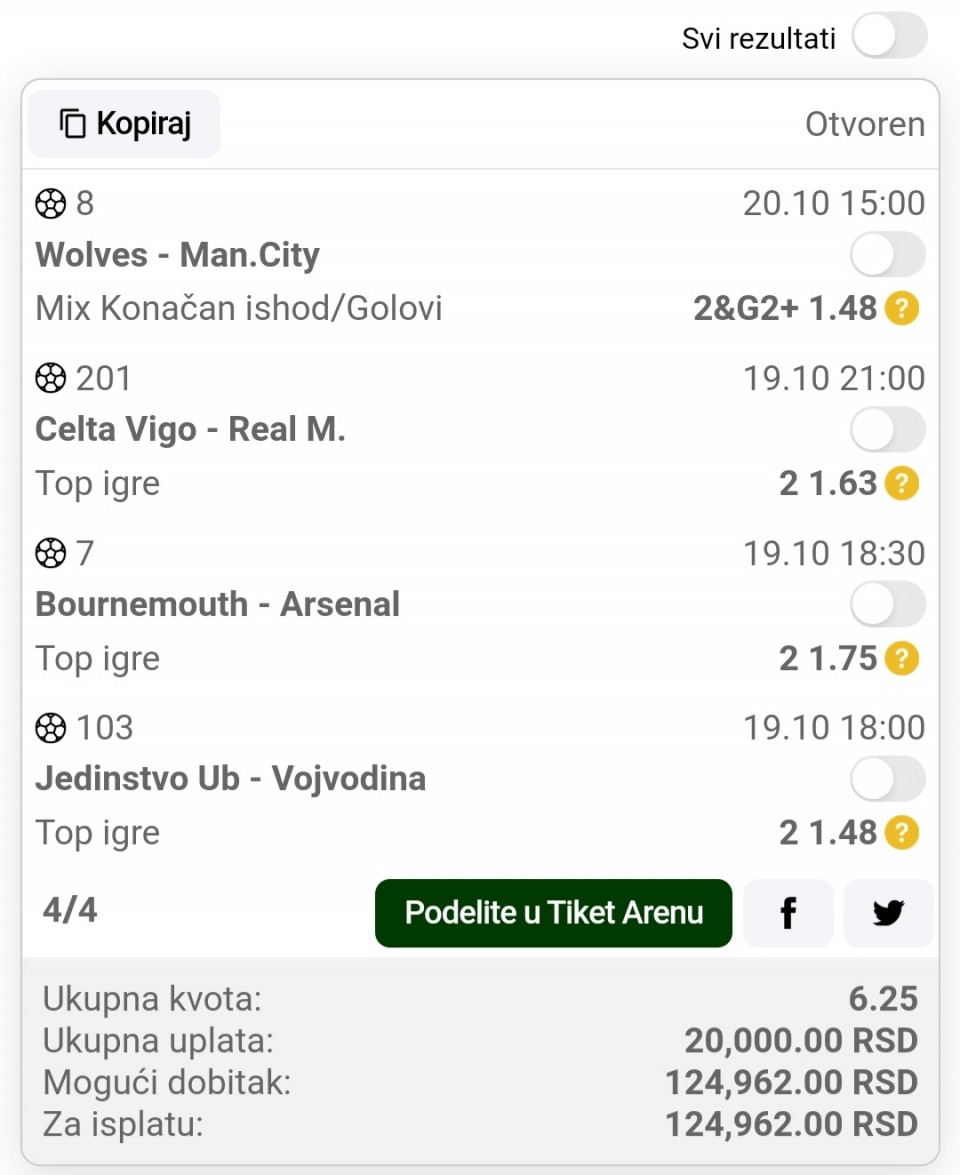Open the help icon on the Jedinstvo Ub - Vojvodina bet
960x1175 pixels.
coord(901,833)
